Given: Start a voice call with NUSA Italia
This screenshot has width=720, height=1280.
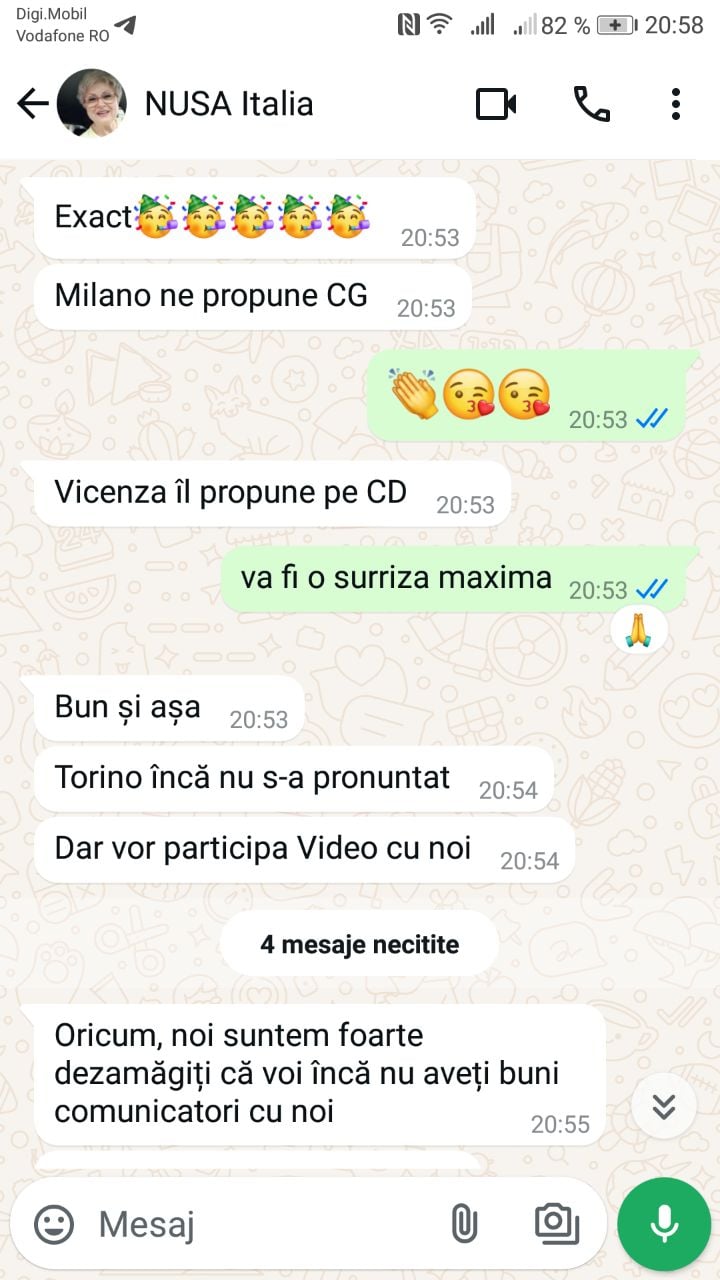Looking at the screenshot, I should 591,103.
